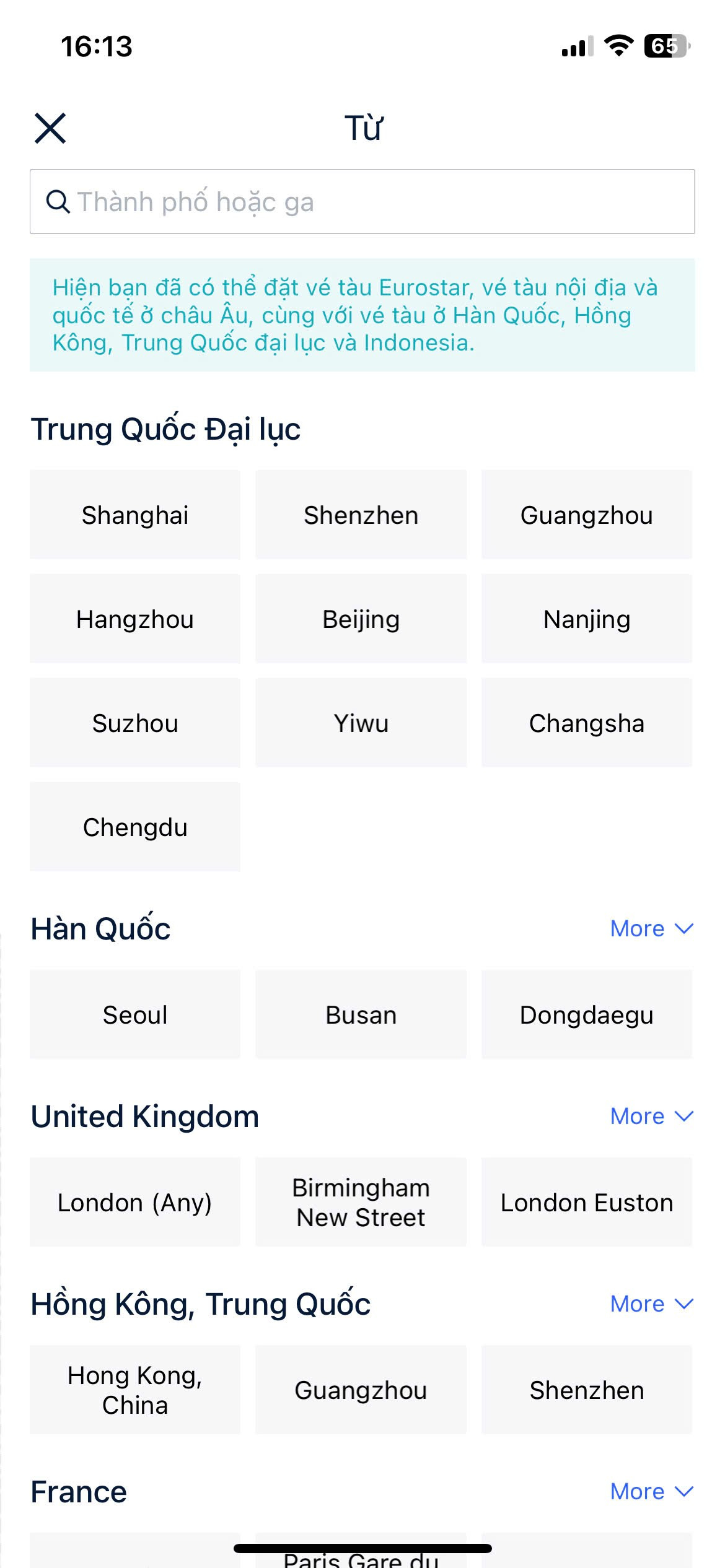The width and height of the screenshot is (725, 1568).
Task: Pick Birmingham New Street station
Action: 361,1202
